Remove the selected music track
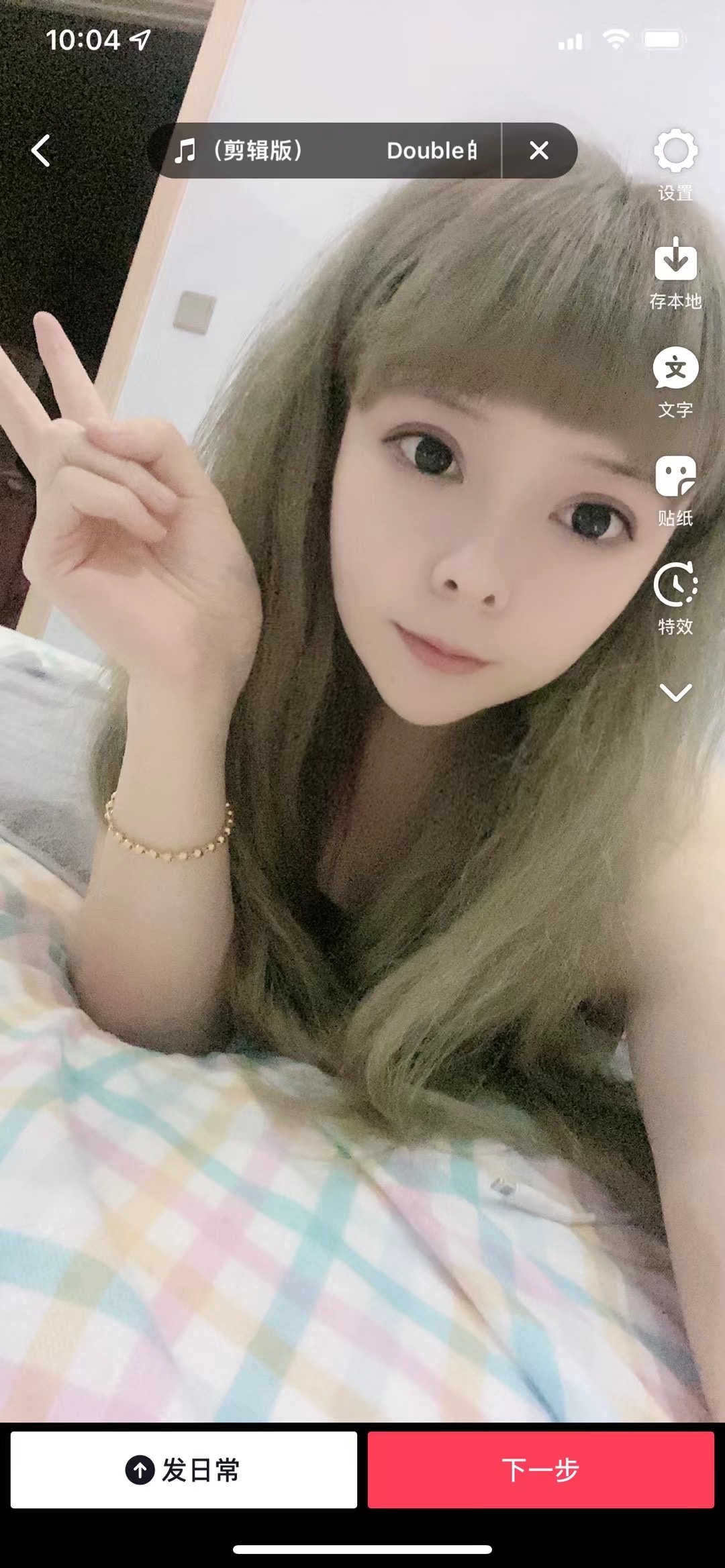725x1568 pixels. [539, 150]
